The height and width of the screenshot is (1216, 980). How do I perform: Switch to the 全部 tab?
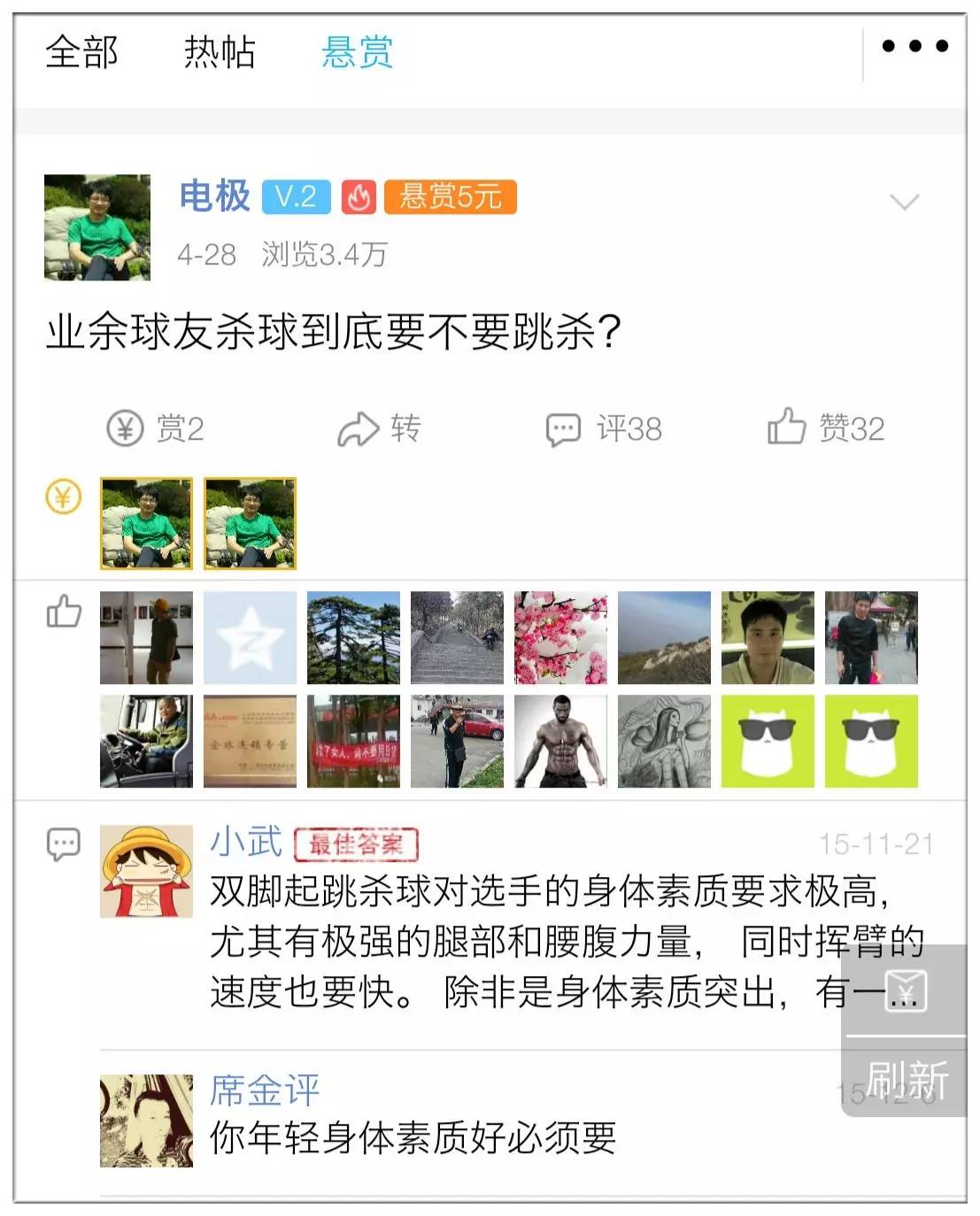tap(81, 52)
